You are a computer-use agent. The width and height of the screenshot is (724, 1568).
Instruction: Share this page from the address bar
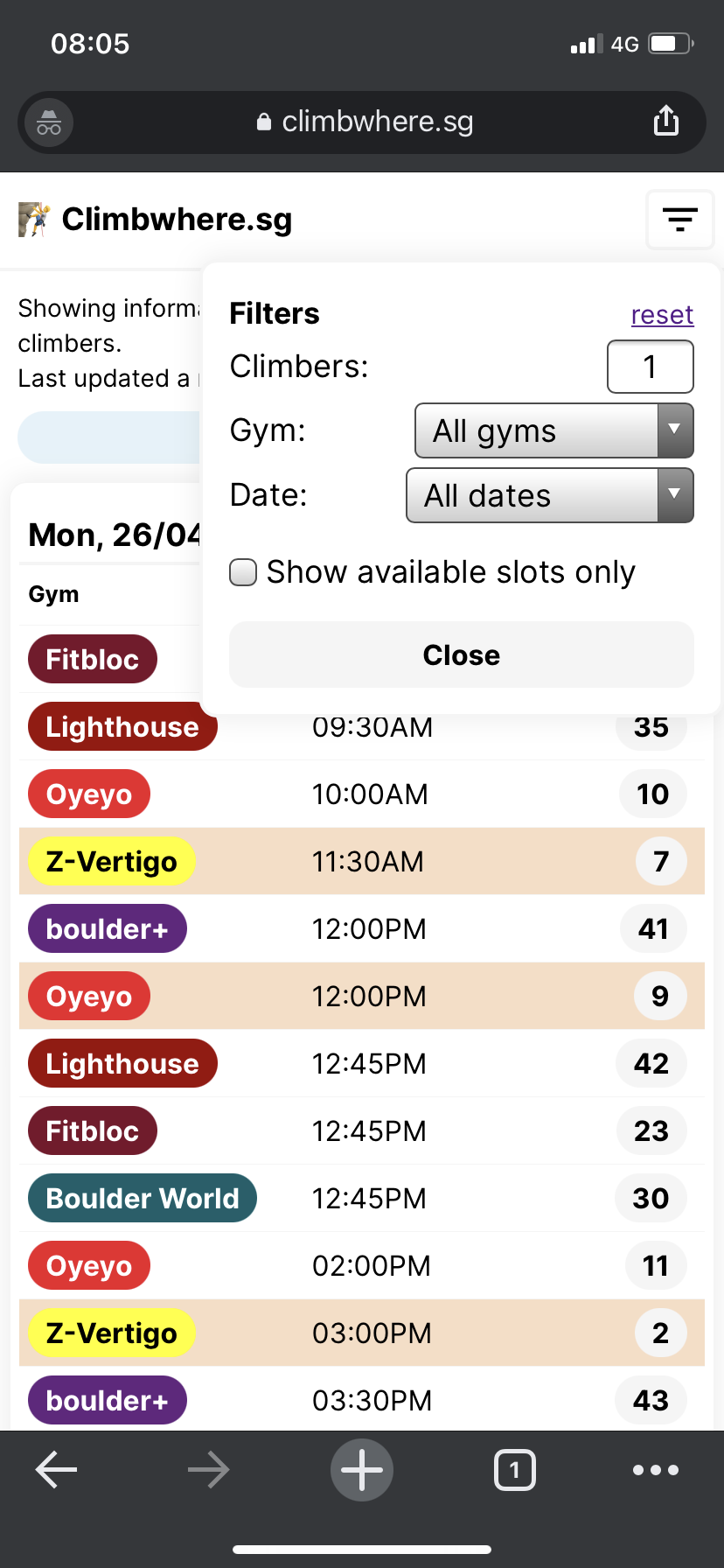[x=665, y=122]
